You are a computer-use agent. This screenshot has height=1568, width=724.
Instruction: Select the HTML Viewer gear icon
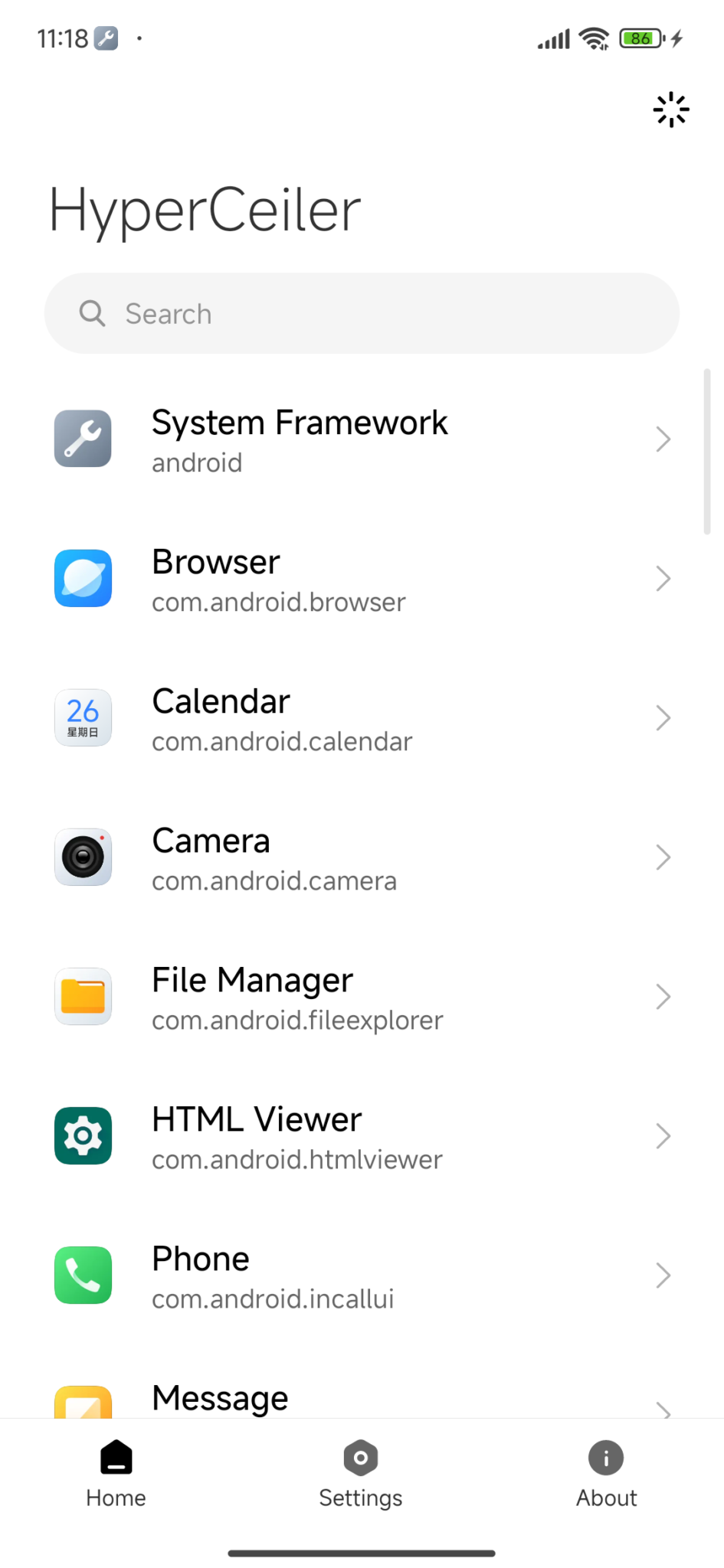(x=83, y=1135)
